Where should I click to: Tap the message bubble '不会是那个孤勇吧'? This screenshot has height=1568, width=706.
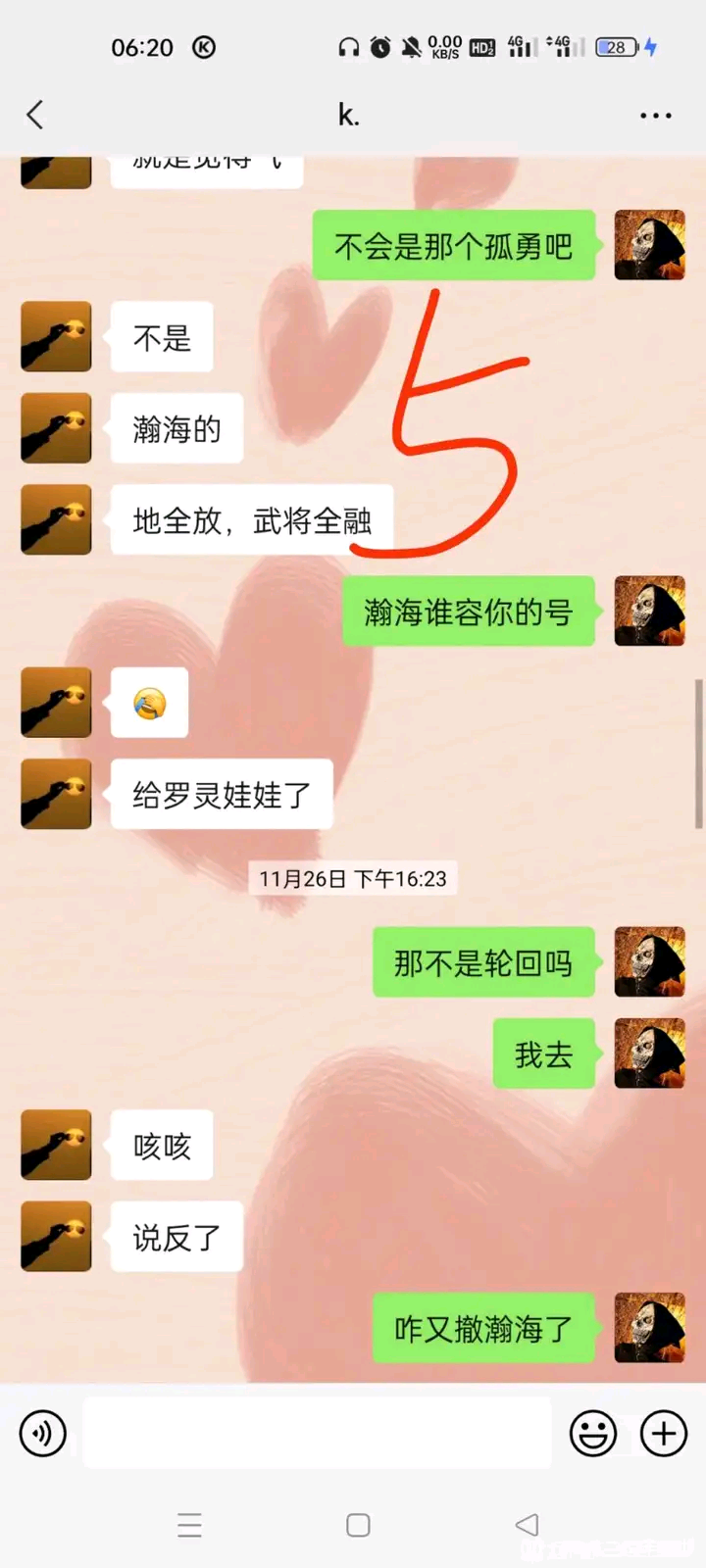pos(454,245)
